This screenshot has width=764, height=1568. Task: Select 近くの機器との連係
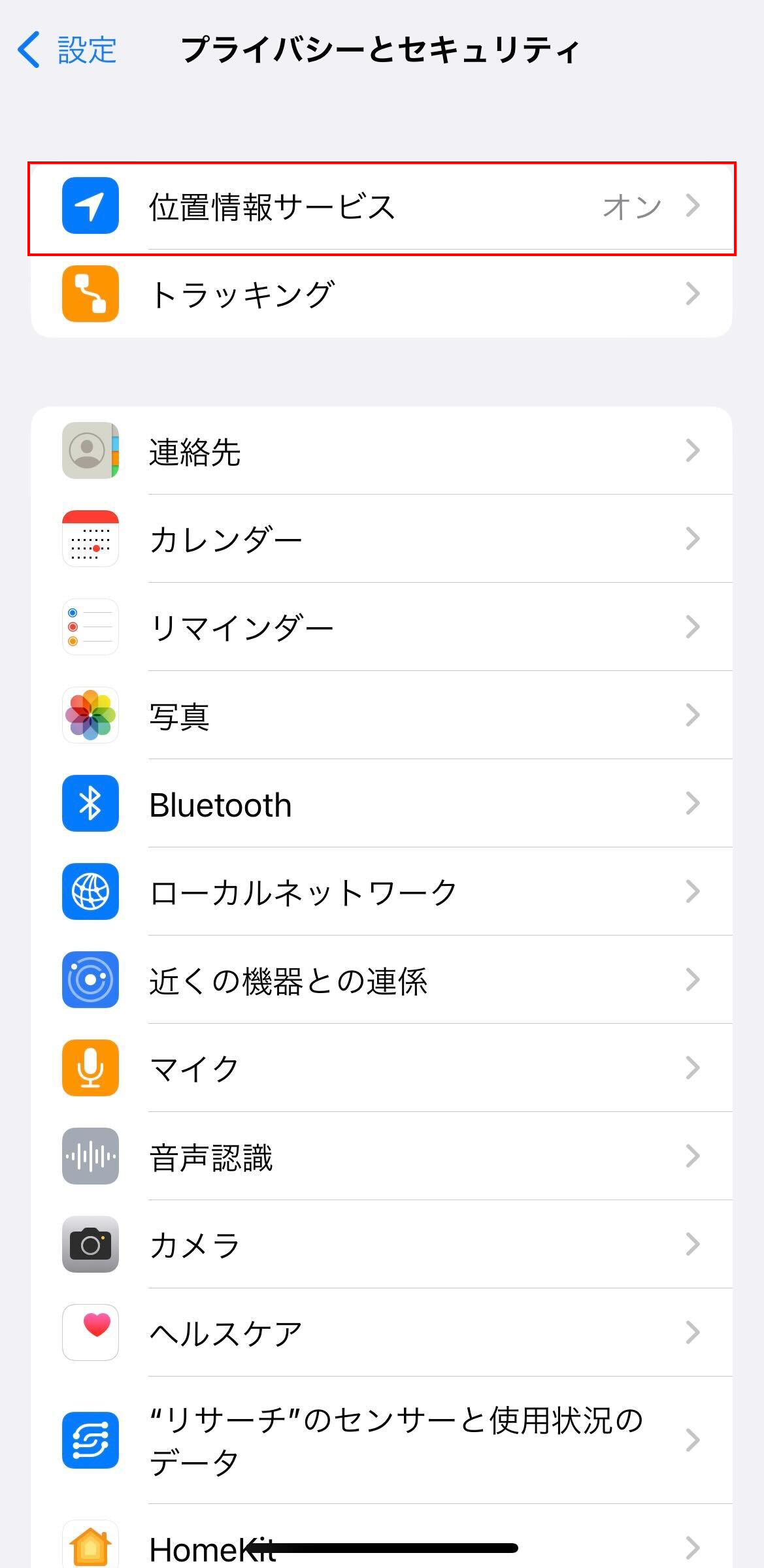pyautogui.click(x=382, y=980)
